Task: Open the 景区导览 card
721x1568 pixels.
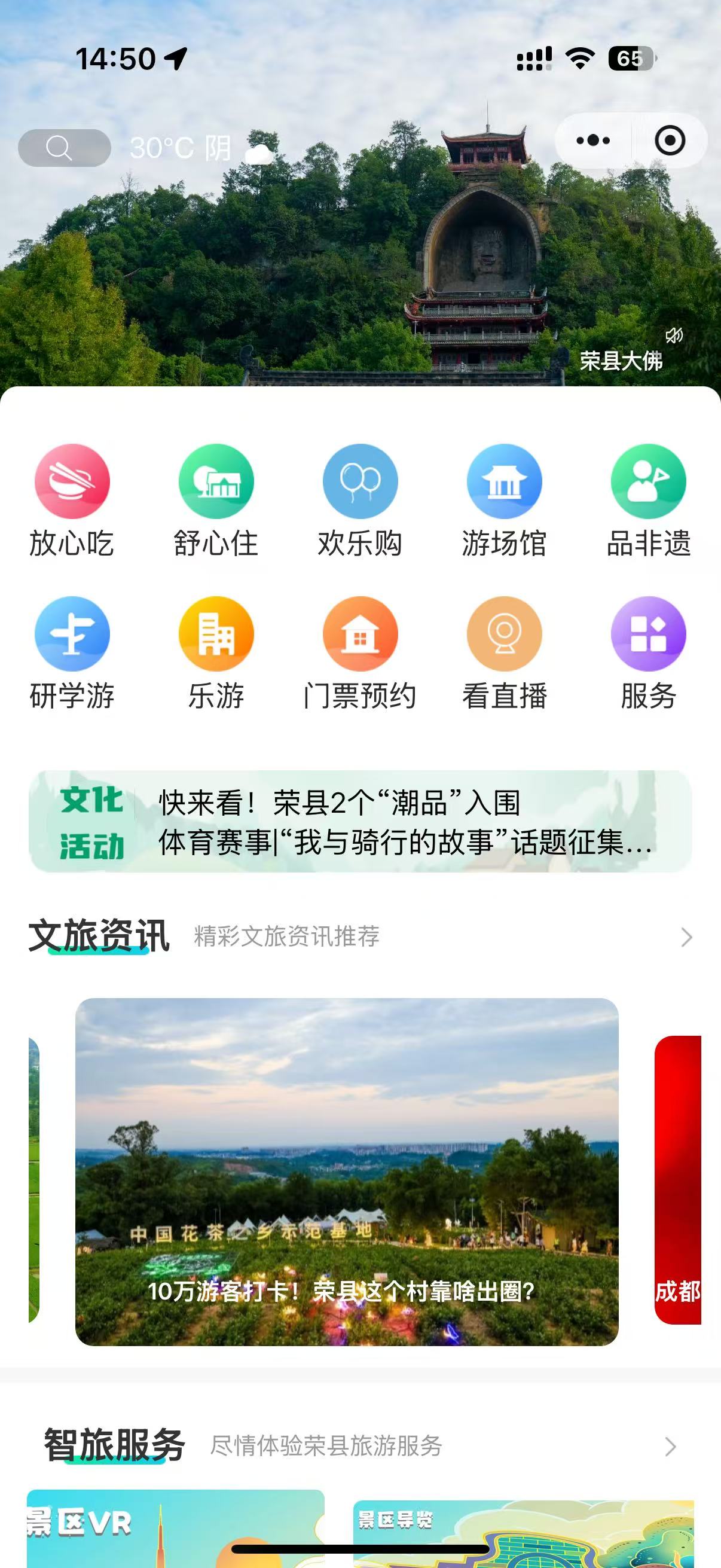Action: [523, 1531]
